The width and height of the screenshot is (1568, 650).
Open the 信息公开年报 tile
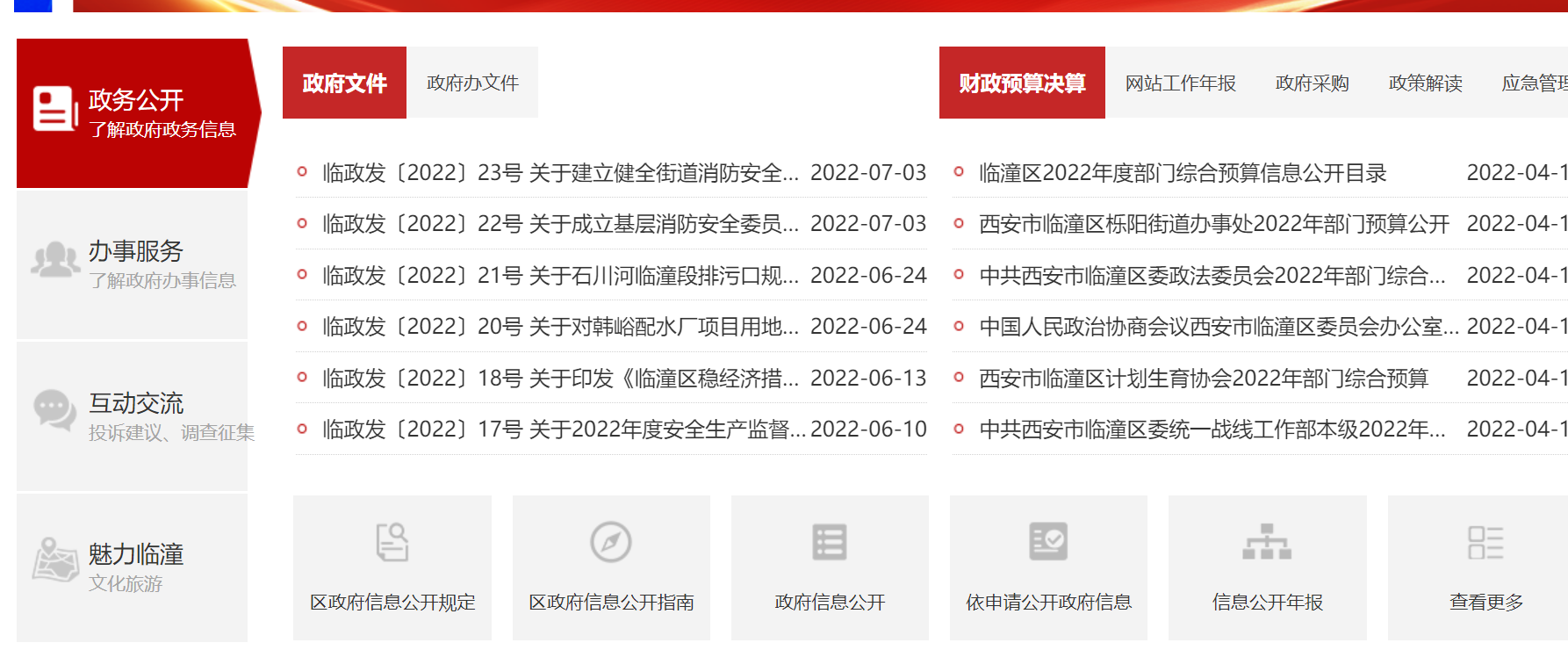coord(1267,567)
